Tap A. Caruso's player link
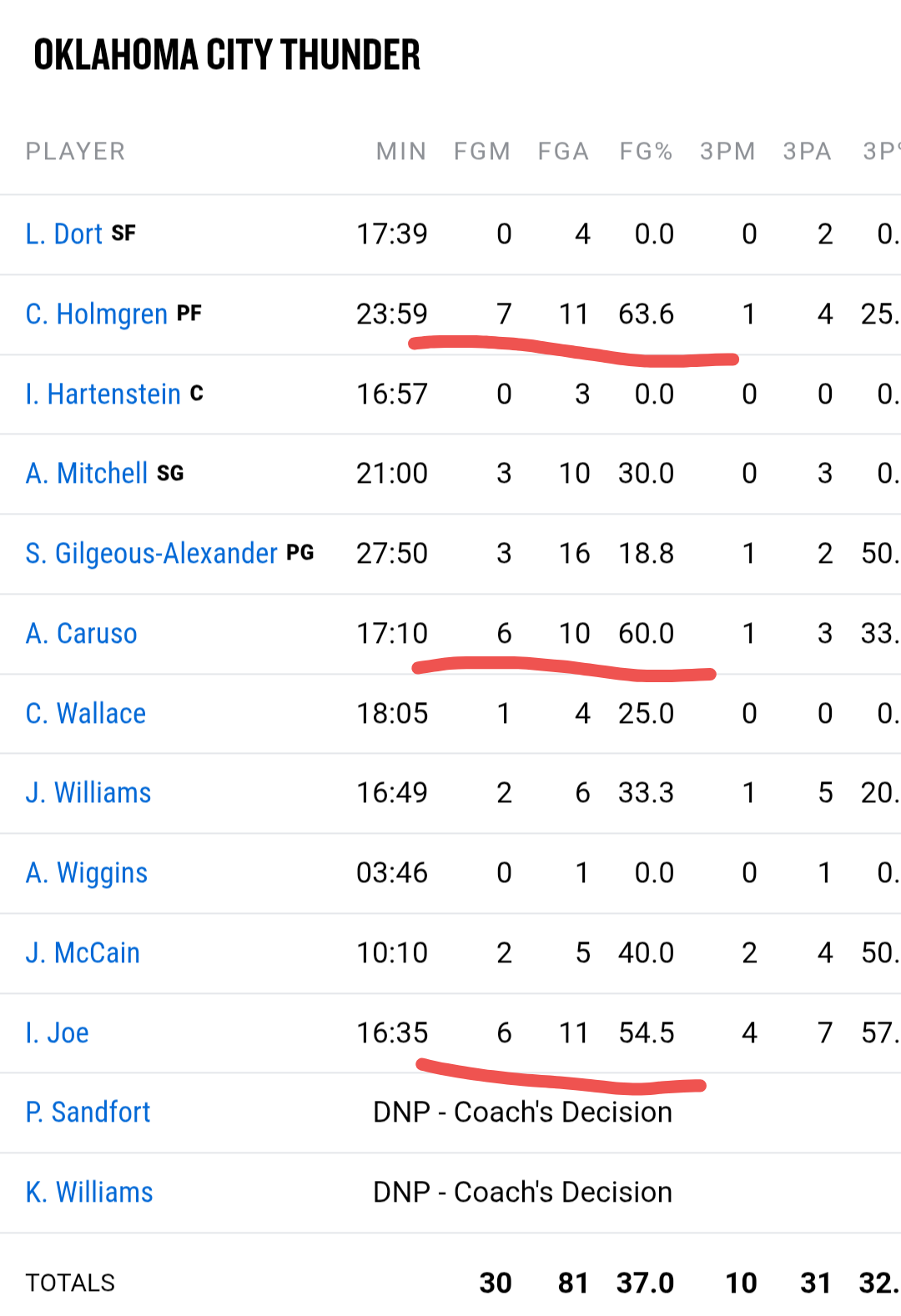Image resolution: width=901 pixels, height=1316 pixels. pos(82,634)
